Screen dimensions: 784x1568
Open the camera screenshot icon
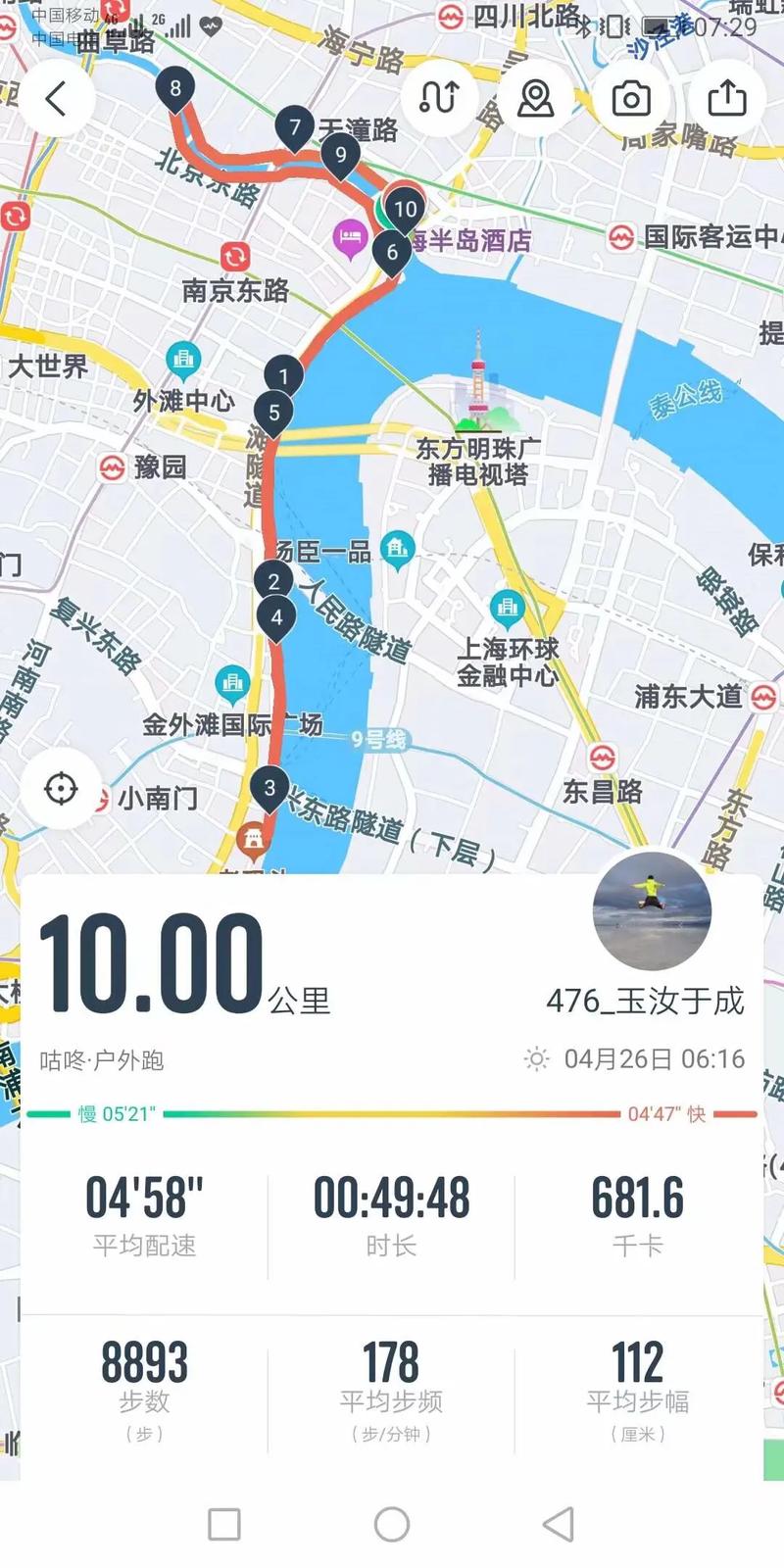(x=632, y=100)
